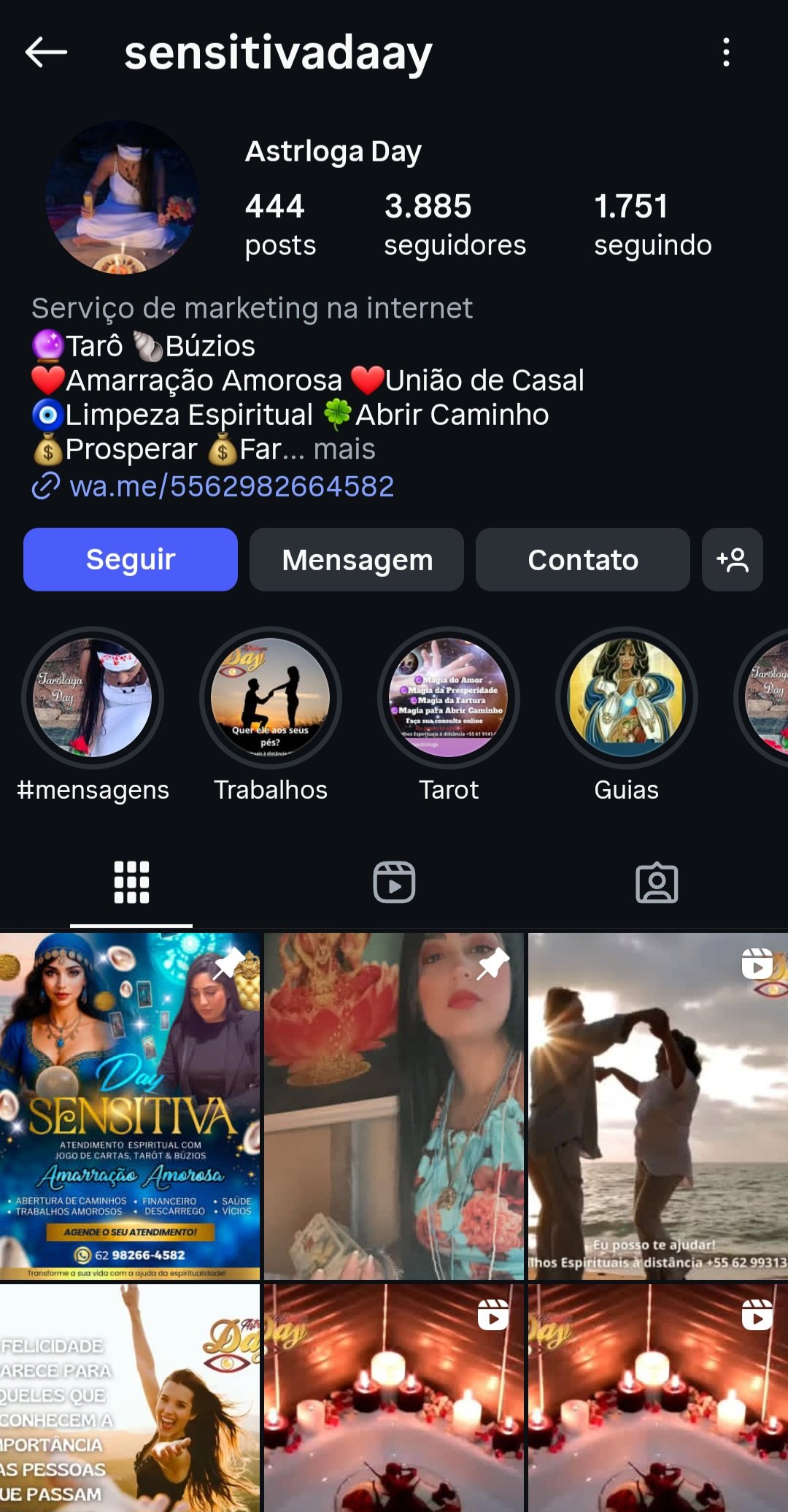Open the pinned Day Sensitiva post

pos(130,1105)
